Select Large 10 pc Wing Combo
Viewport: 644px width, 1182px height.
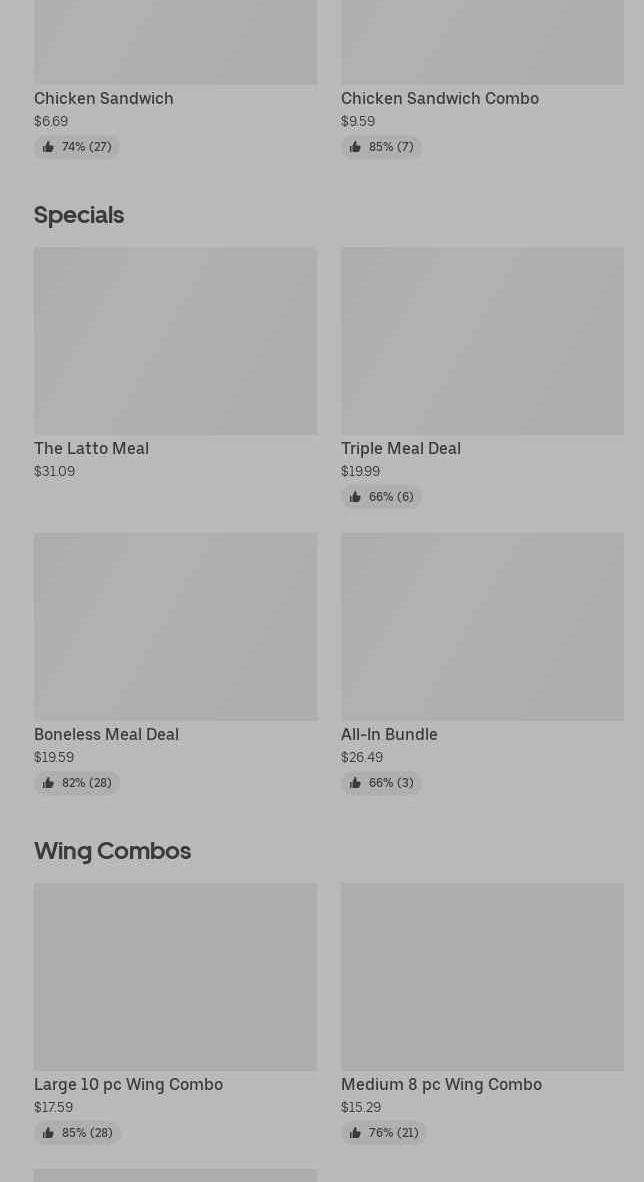click(x=175, y=977)
